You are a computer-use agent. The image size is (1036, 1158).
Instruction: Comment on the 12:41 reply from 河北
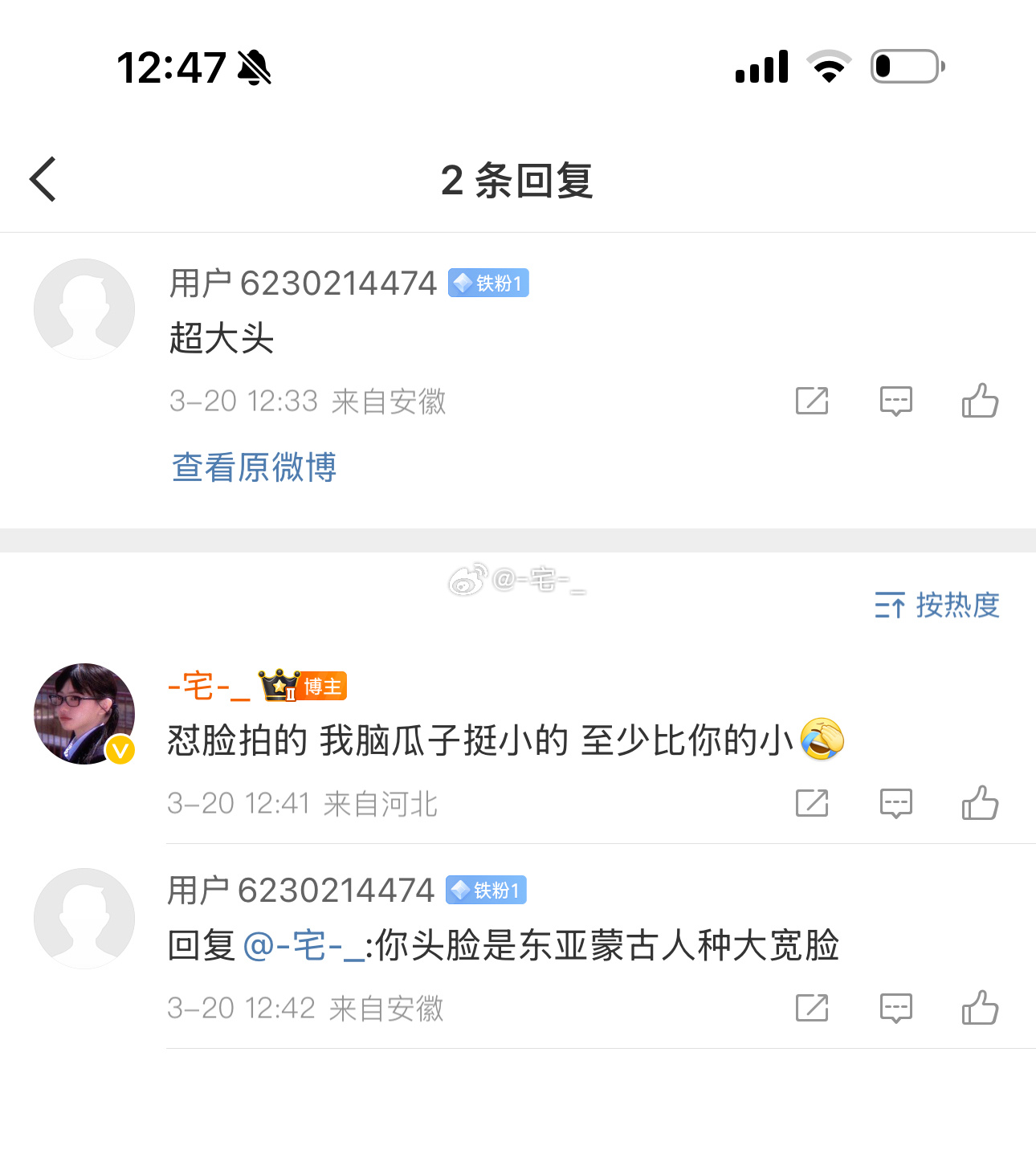pos(895,802)
